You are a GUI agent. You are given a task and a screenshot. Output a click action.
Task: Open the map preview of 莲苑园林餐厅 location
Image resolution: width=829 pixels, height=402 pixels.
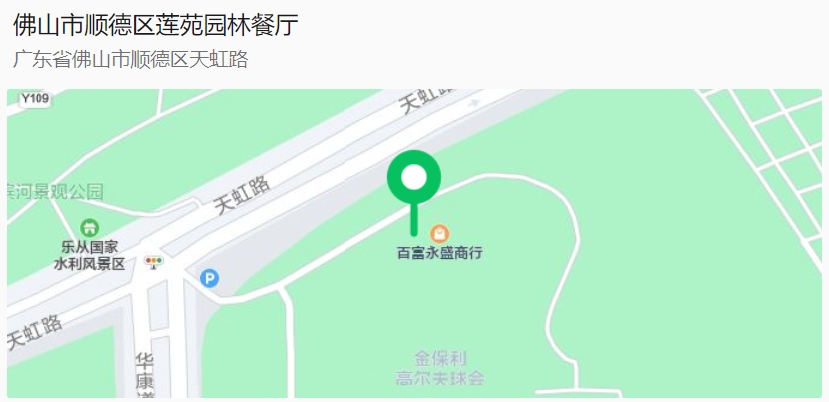tap(414, 243)
